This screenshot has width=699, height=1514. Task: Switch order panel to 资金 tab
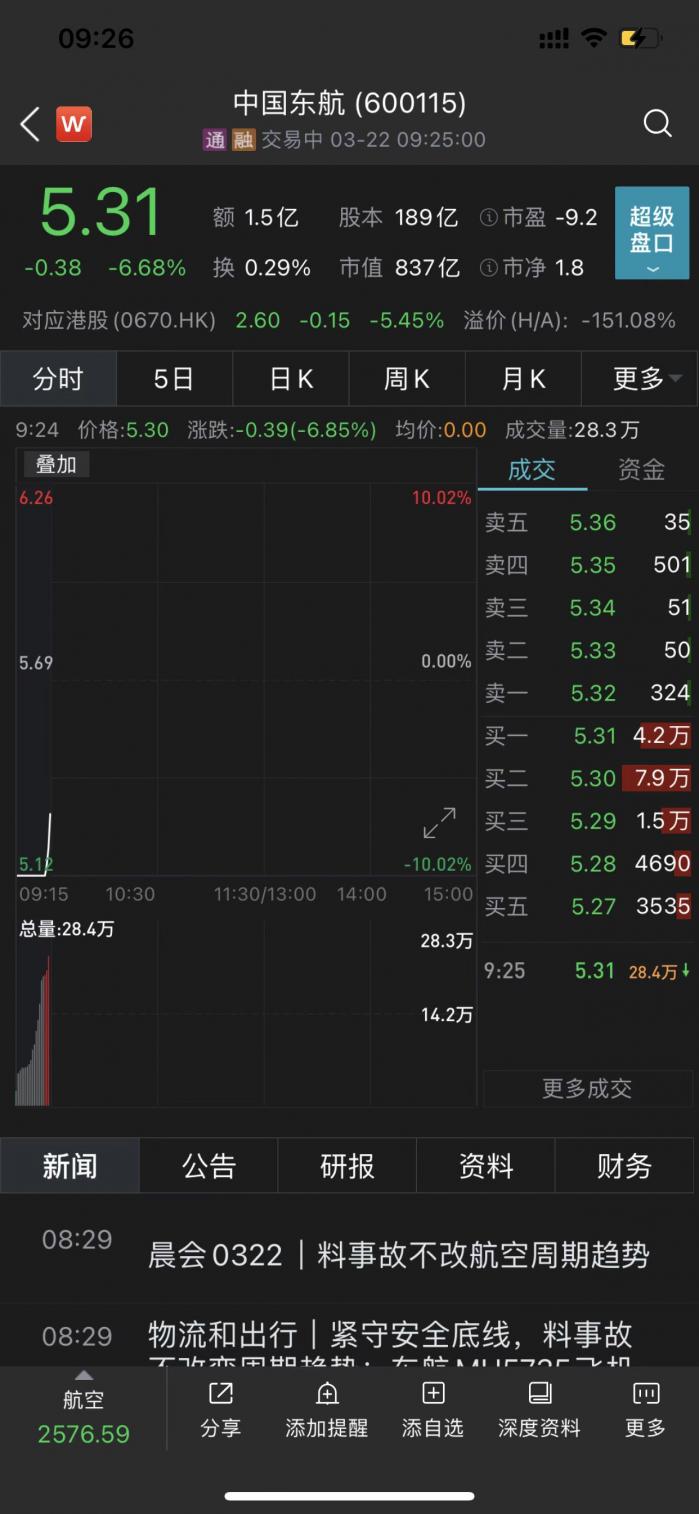(x=641, y=470)
